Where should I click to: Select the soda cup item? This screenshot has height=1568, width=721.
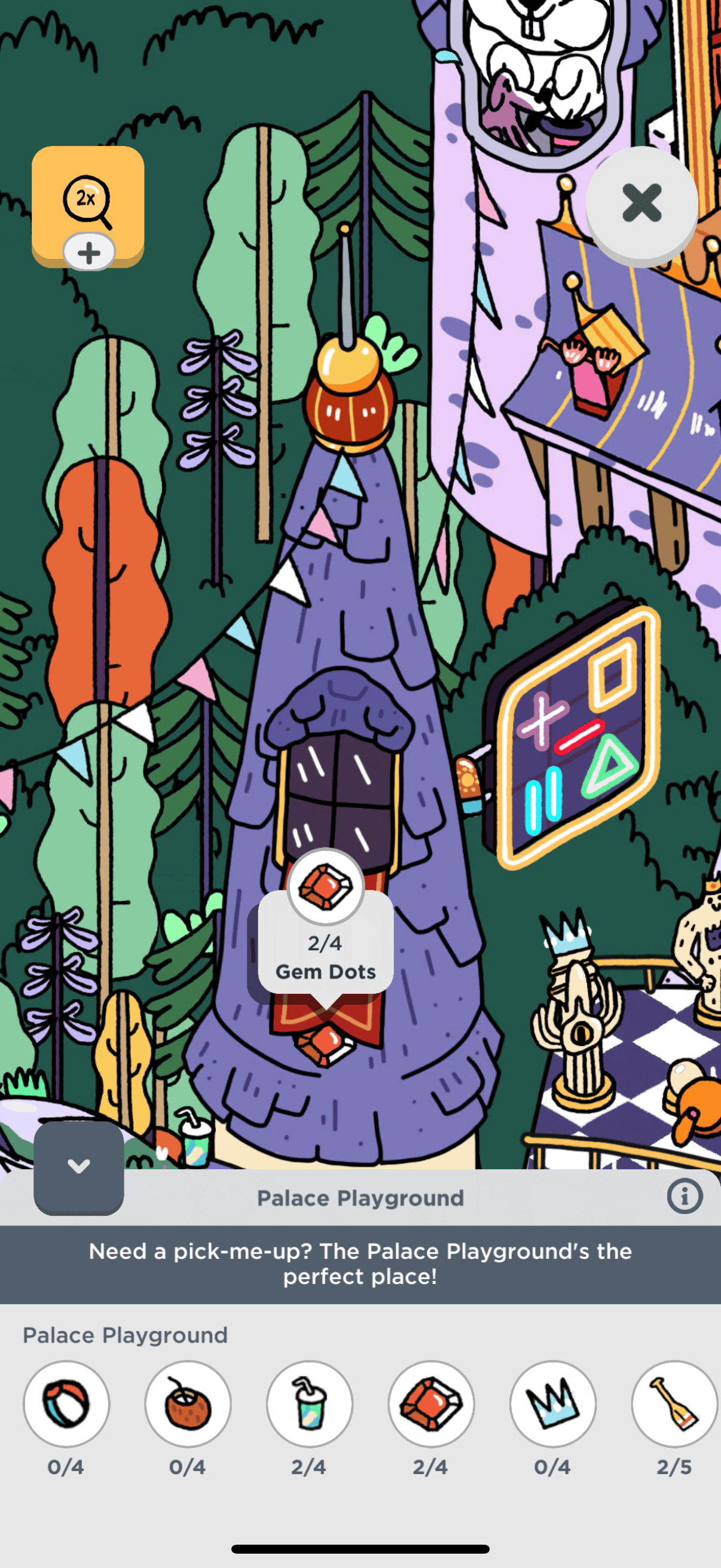(x=310, y=1403)
